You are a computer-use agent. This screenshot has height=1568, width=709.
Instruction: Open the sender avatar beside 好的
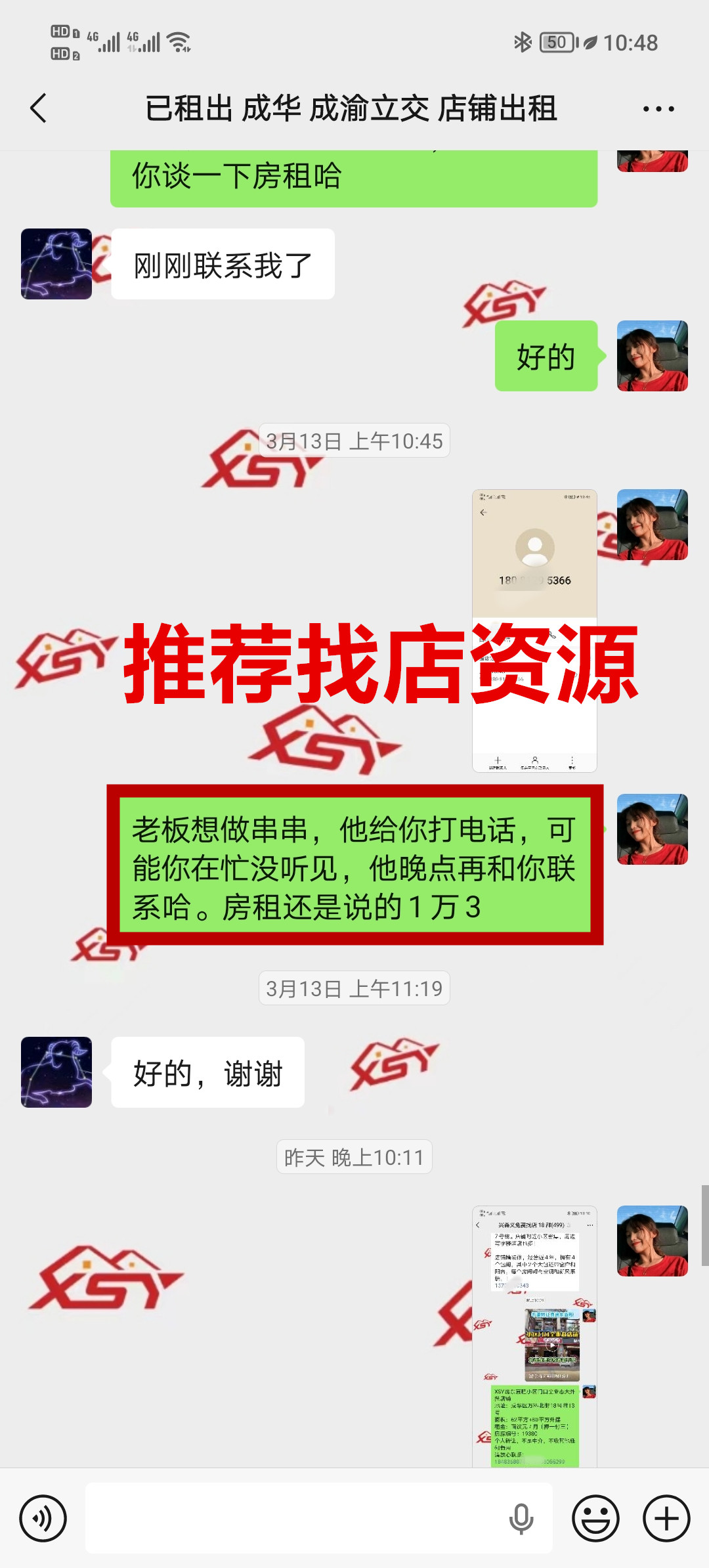coord(653,356)
